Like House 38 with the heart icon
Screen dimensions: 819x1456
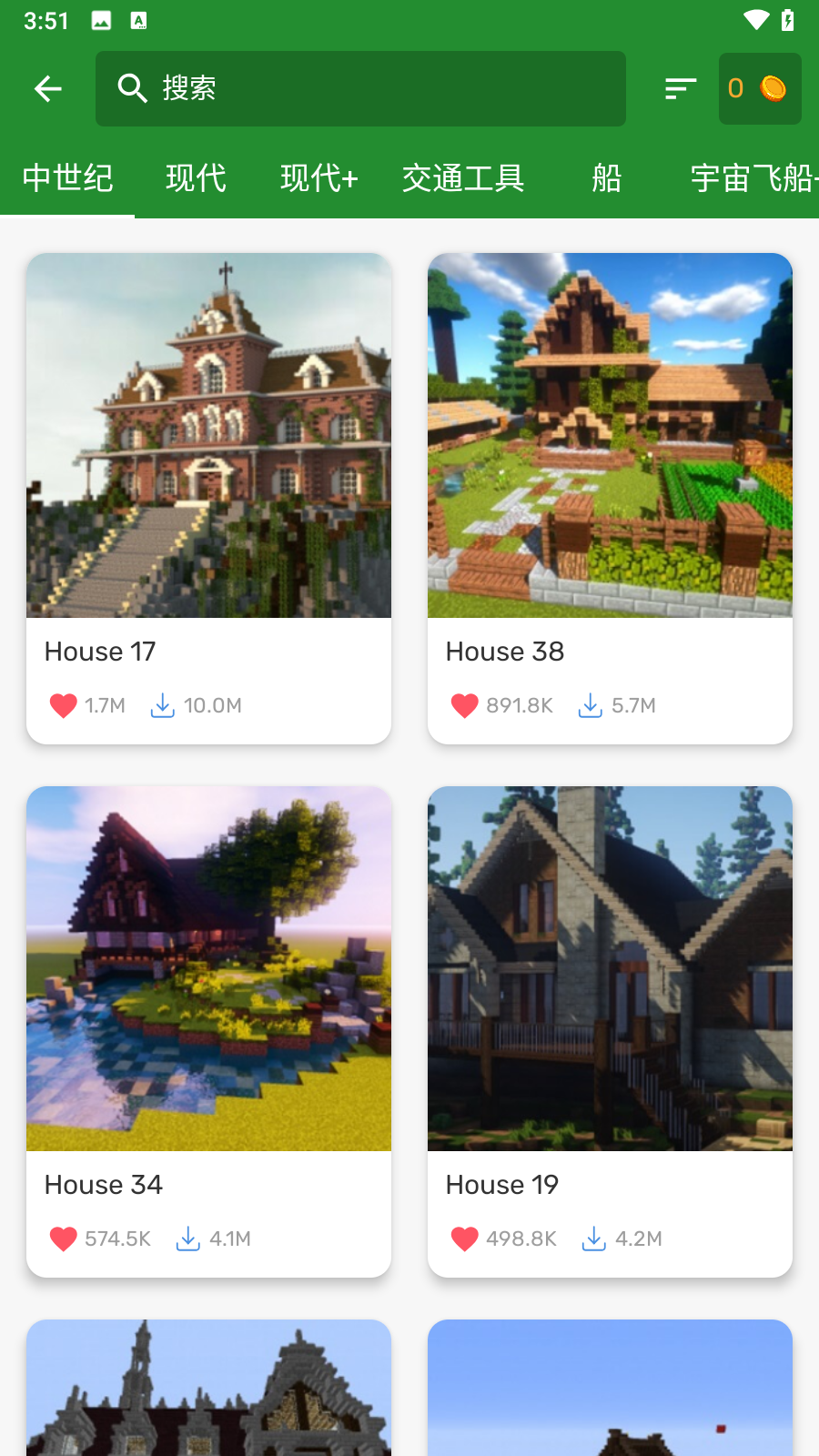(x=465, y=705)
